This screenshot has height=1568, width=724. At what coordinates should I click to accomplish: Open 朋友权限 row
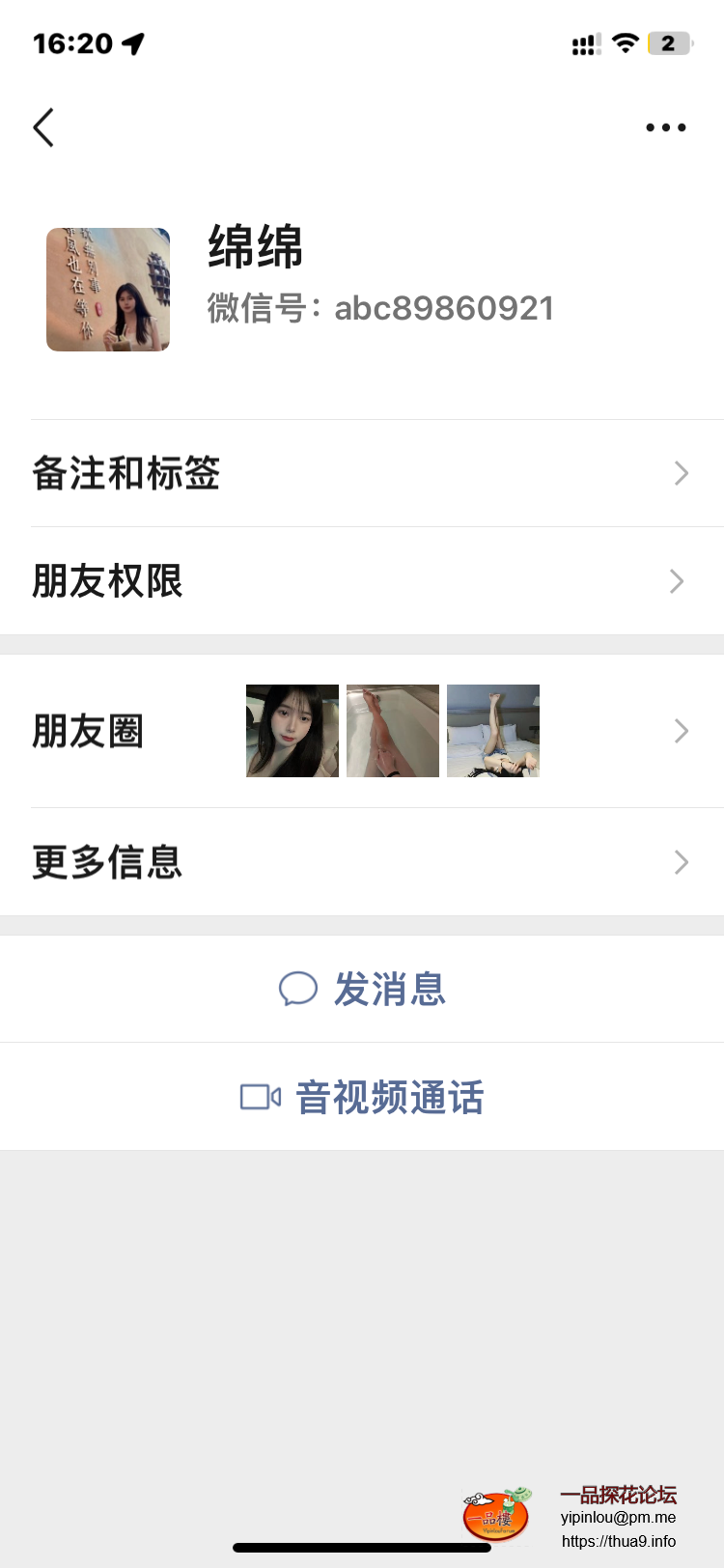click(362, 581)
